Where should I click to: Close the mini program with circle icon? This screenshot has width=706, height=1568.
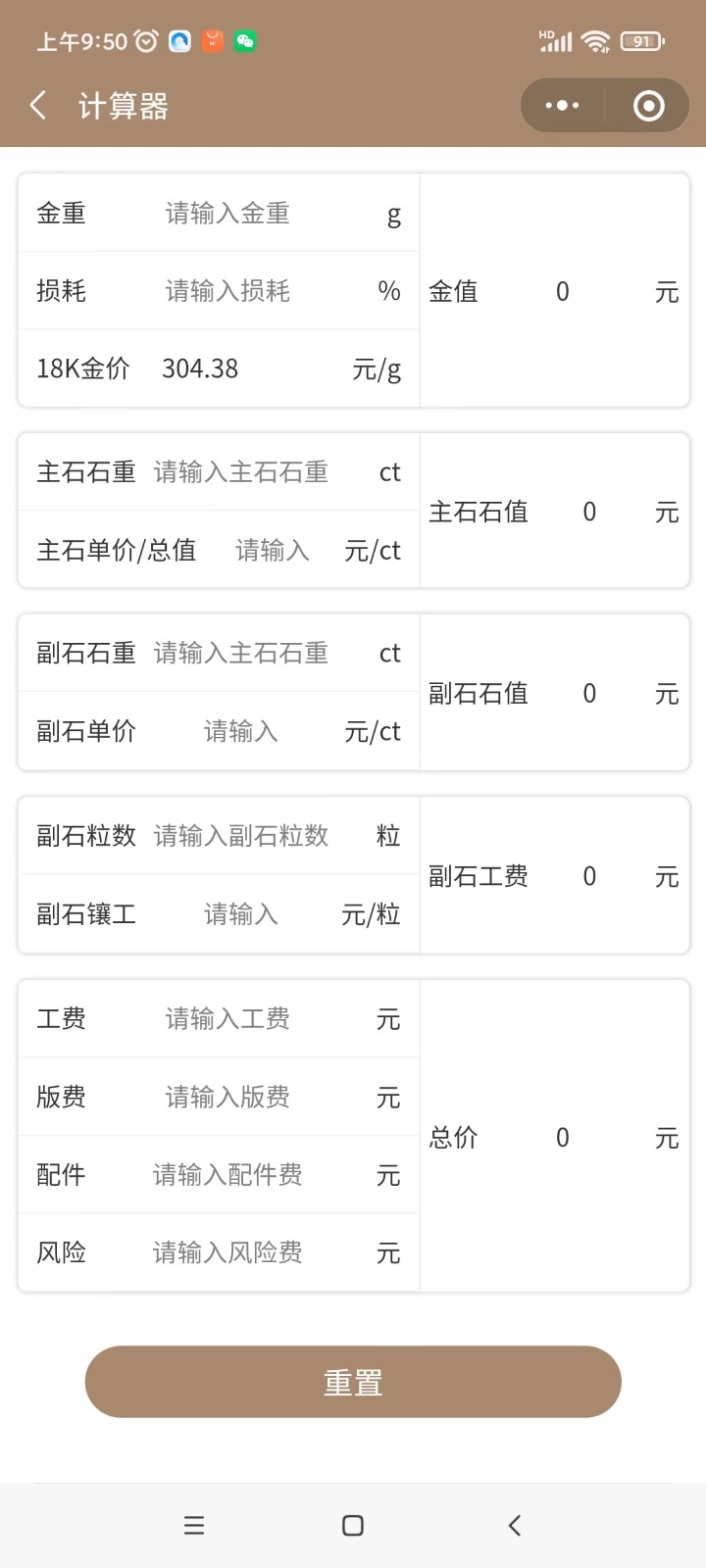(648, 106)
